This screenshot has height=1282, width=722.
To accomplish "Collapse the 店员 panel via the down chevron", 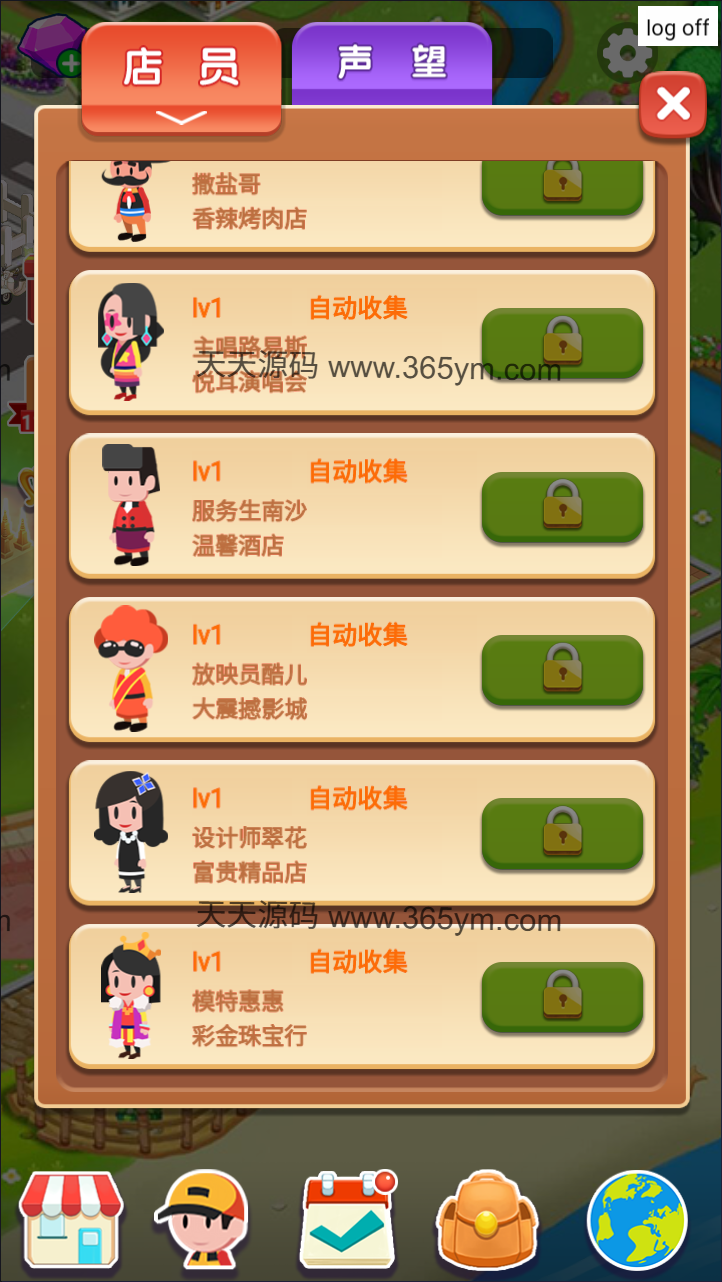I will [180, 118].
